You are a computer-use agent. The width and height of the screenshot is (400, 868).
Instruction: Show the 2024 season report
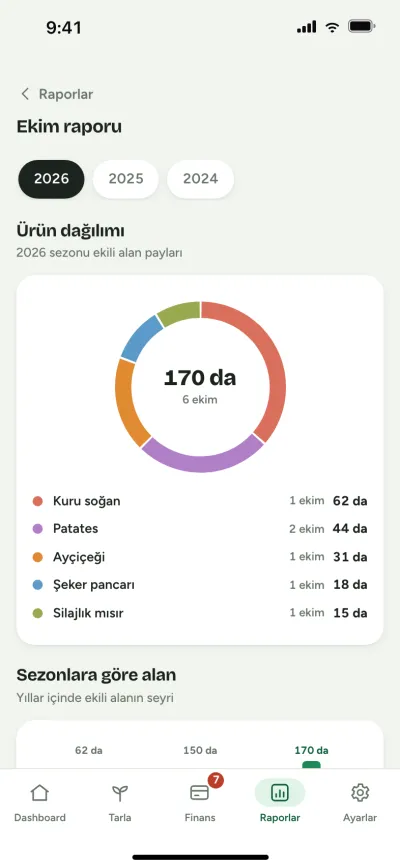[x=200, y=179]
